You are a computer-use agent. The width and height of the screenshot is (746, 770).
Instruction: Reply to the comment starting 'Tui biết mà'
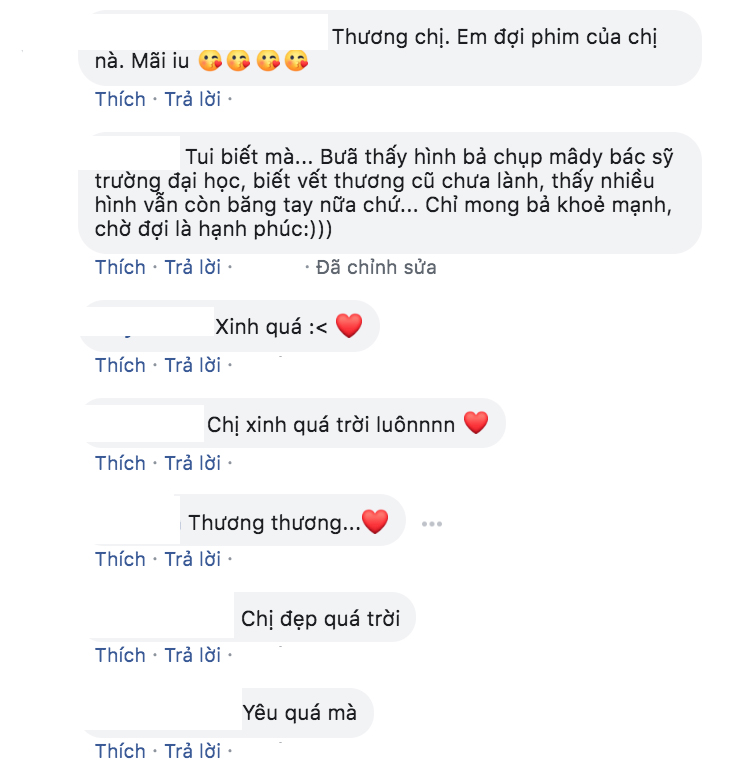coord(192,267)
